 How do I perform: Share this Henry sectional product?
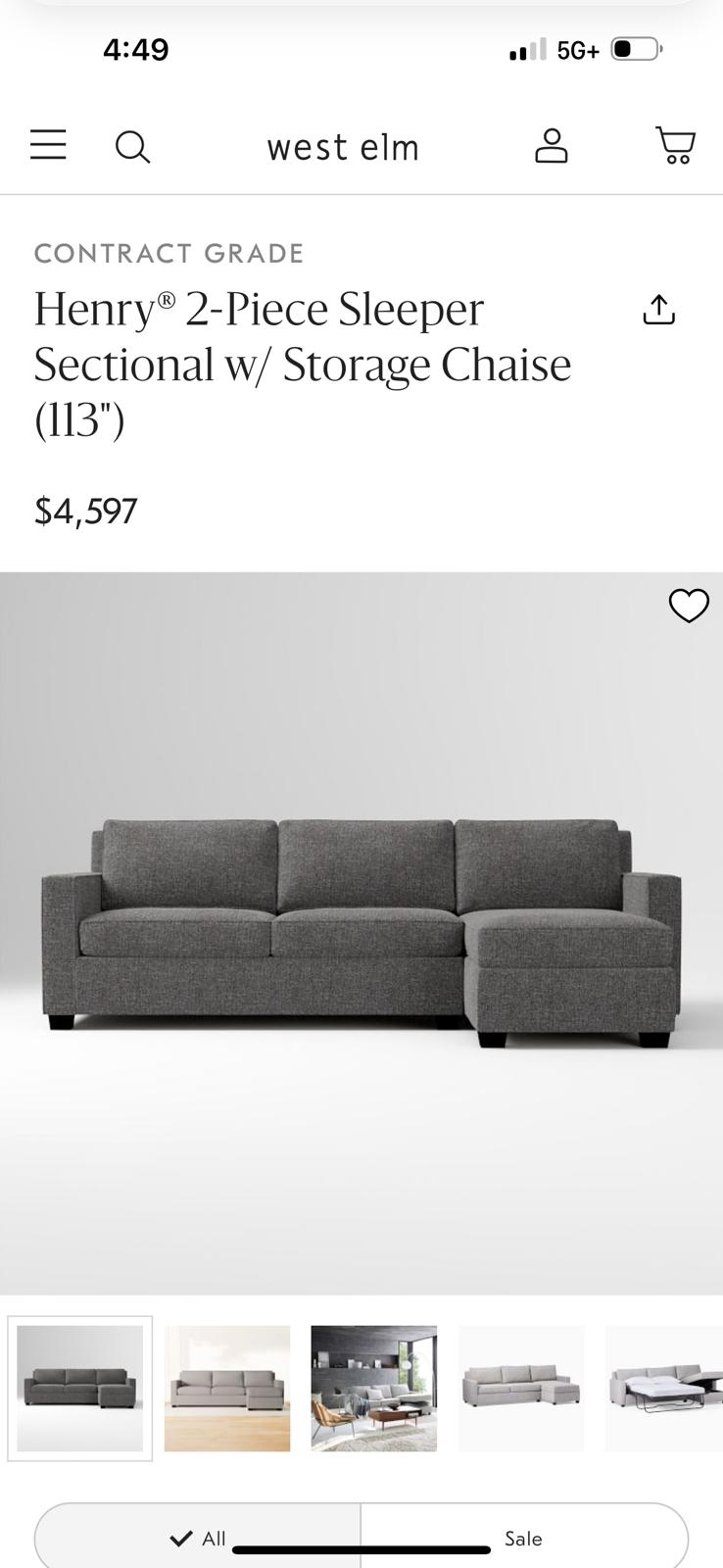tap(659, 310)
